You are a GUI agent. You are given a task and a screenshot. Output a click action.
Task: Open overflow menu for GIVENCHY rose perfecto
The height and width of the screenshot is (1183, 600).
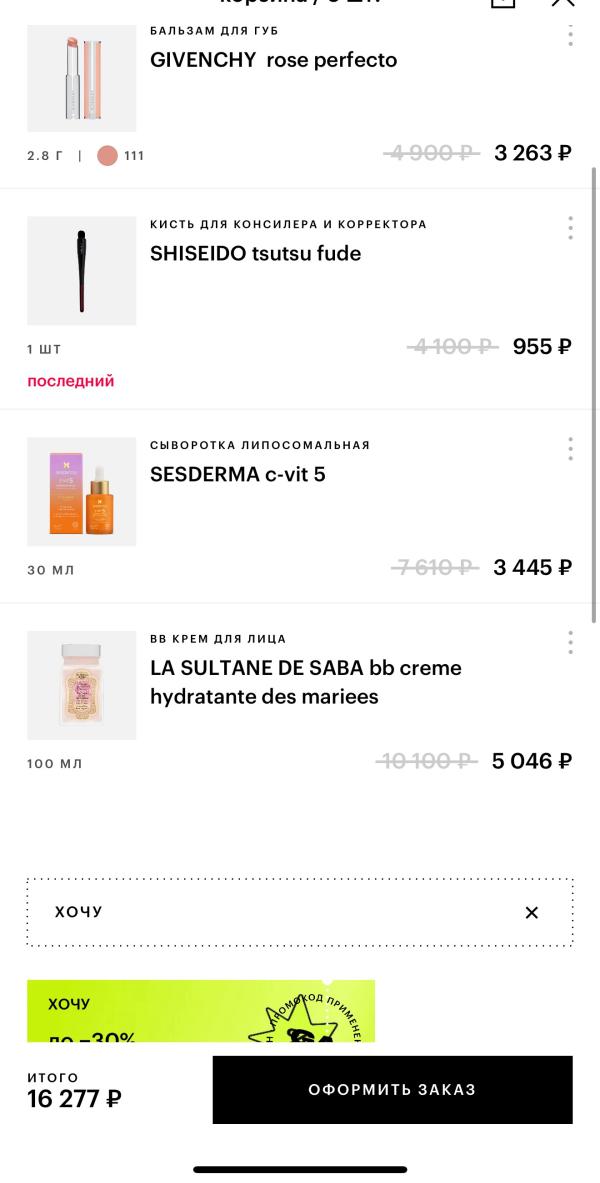click(570, 35)
